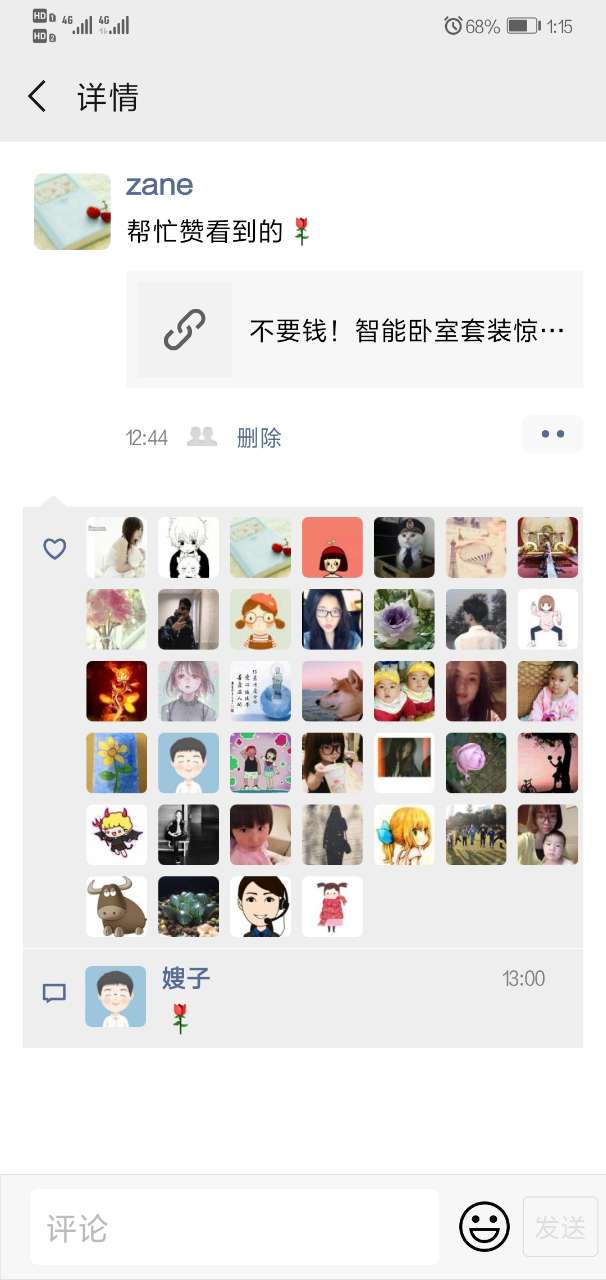Open the Shiba dog liker avatar
The height and width of the screenshot is (1280, 606).
click(332, 691)
